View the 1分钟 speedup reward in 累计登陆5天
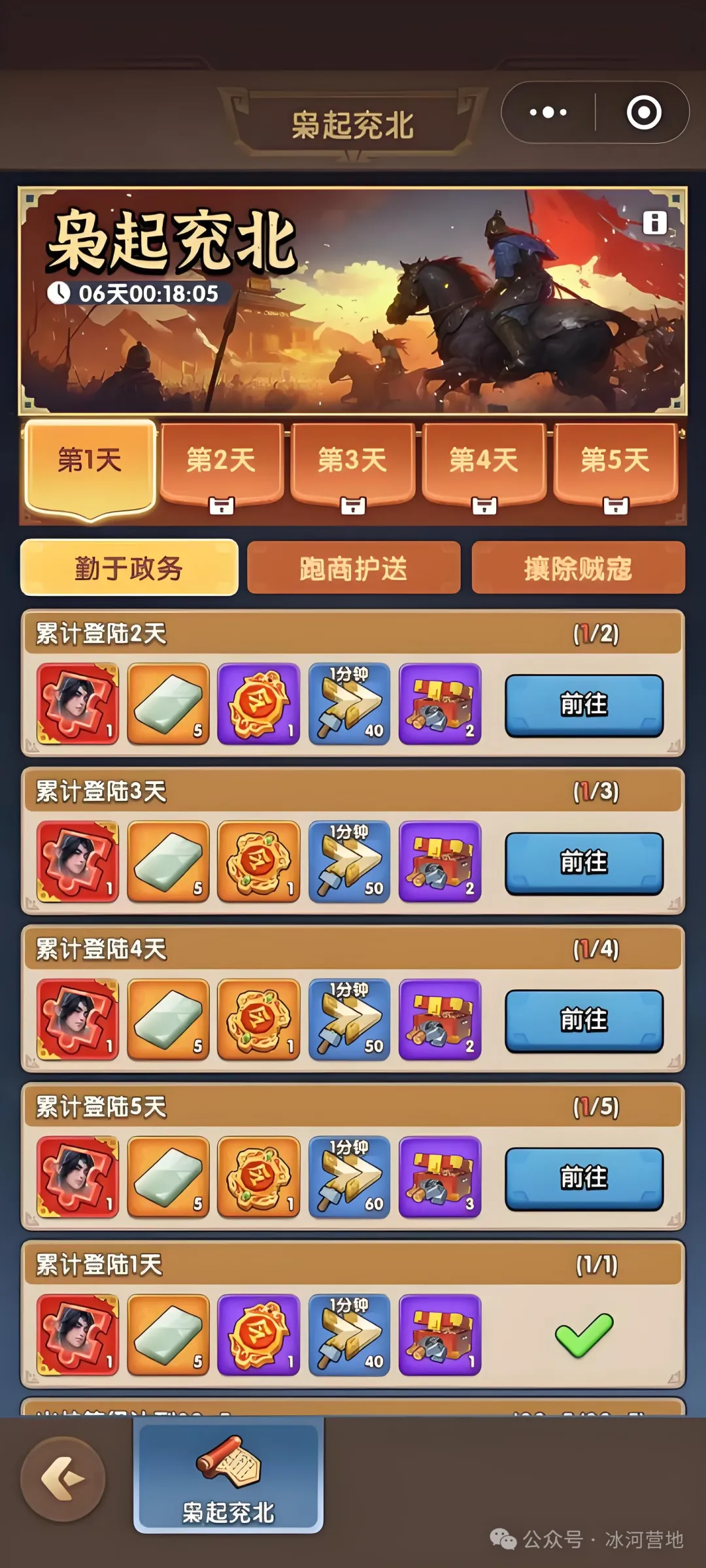 [x=350, y=1177]
